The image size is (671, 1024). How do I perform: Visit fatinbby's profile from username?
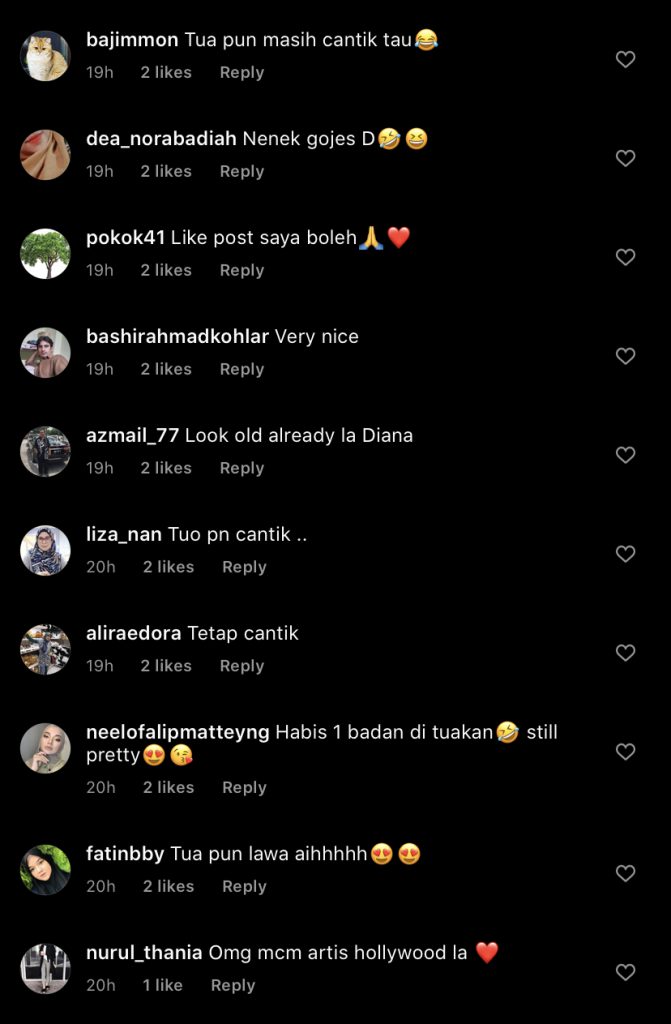pos(125,854)
